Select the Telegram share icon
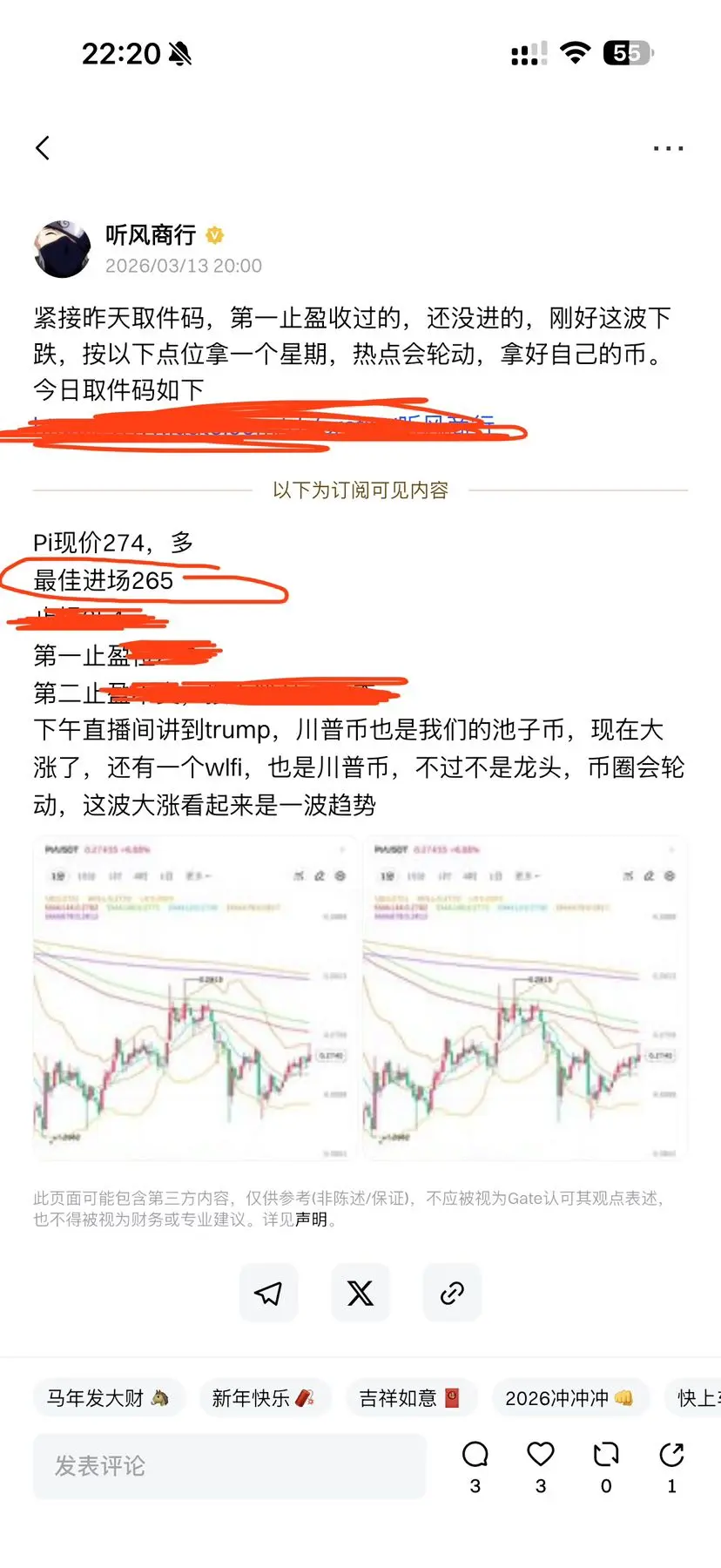This screenshot has height=1568, width=721. pyautogui.click(x=268, y=1292)
